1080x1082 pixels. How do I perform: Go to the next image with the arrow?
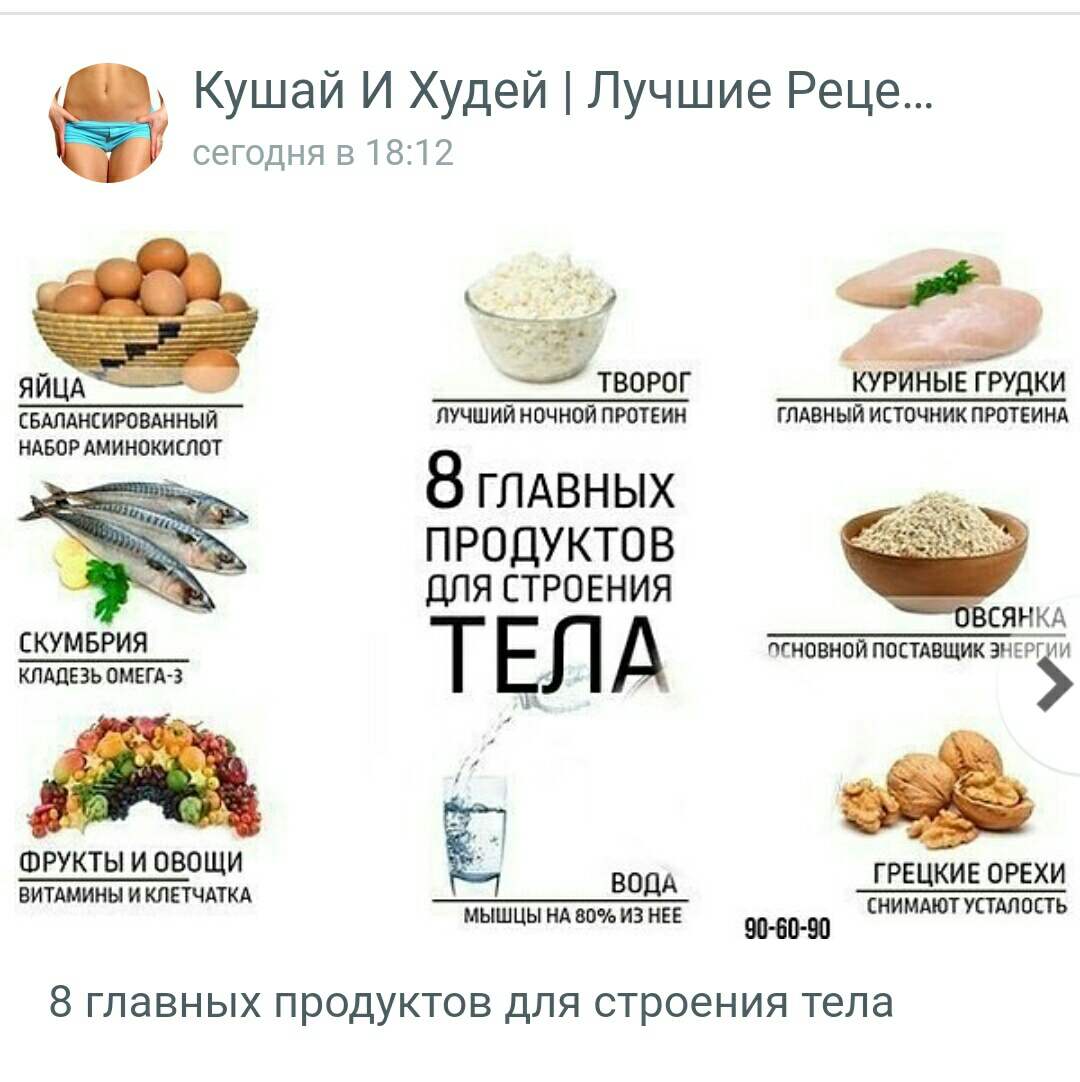coord(1052,685)
